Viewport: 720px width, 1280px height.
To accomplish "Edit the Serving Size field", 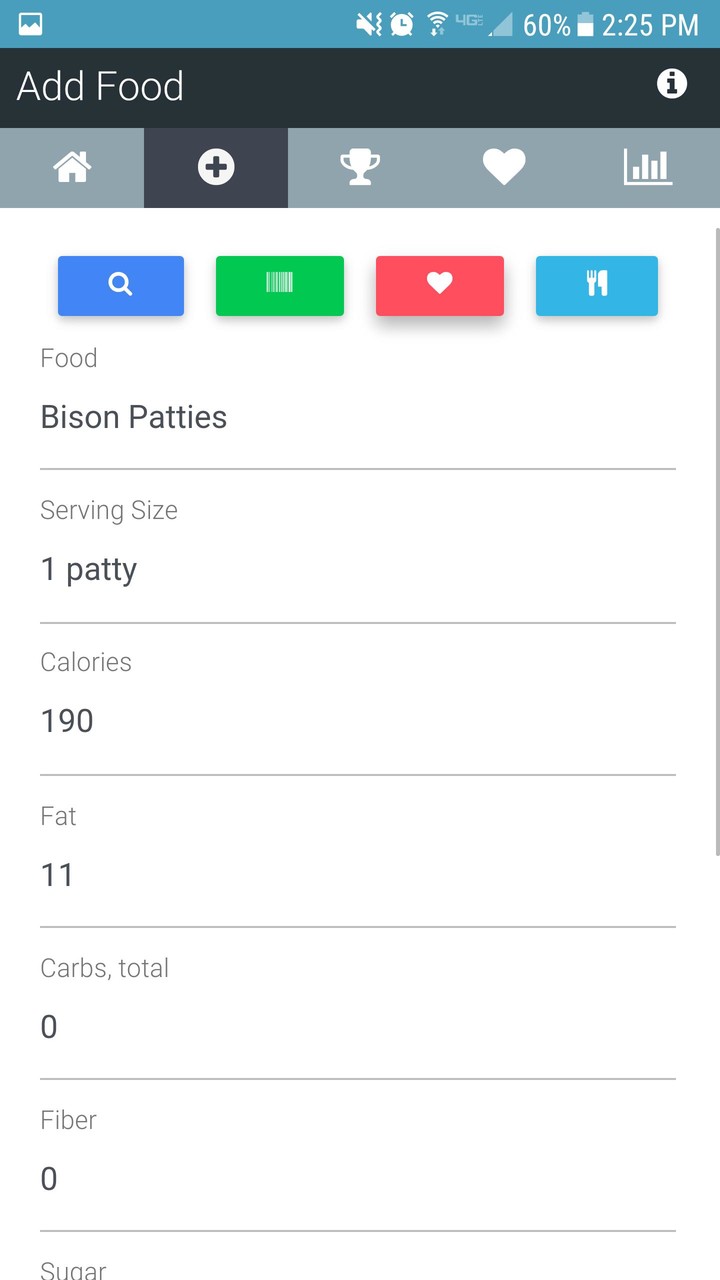I will point(358,570).
